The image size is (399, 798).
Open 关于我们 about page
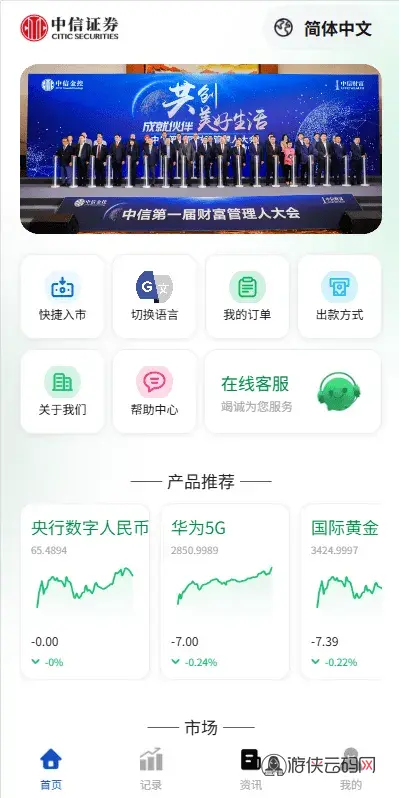tap(63, 391)
